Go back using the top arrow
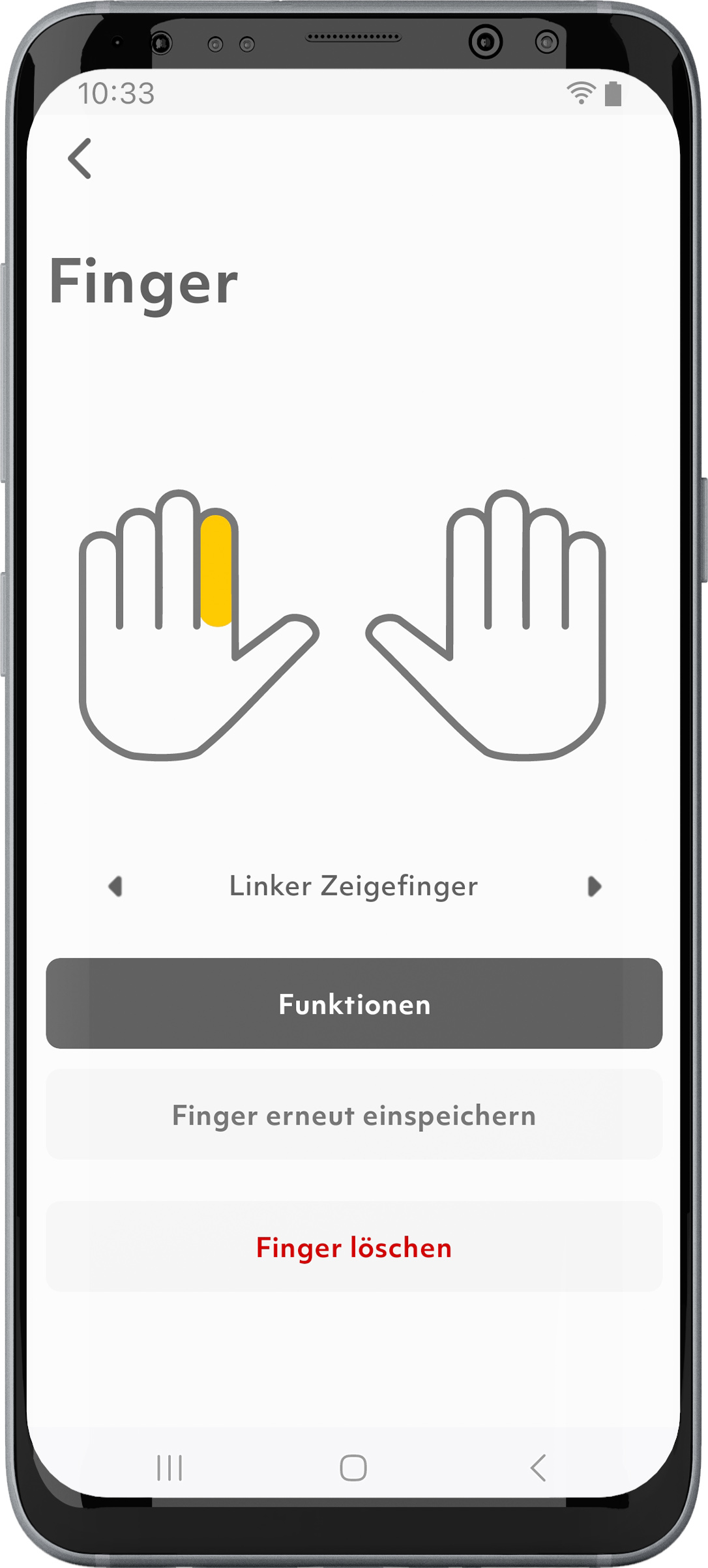Screen dimensions: 708x1568 click(x=80, y=158)
